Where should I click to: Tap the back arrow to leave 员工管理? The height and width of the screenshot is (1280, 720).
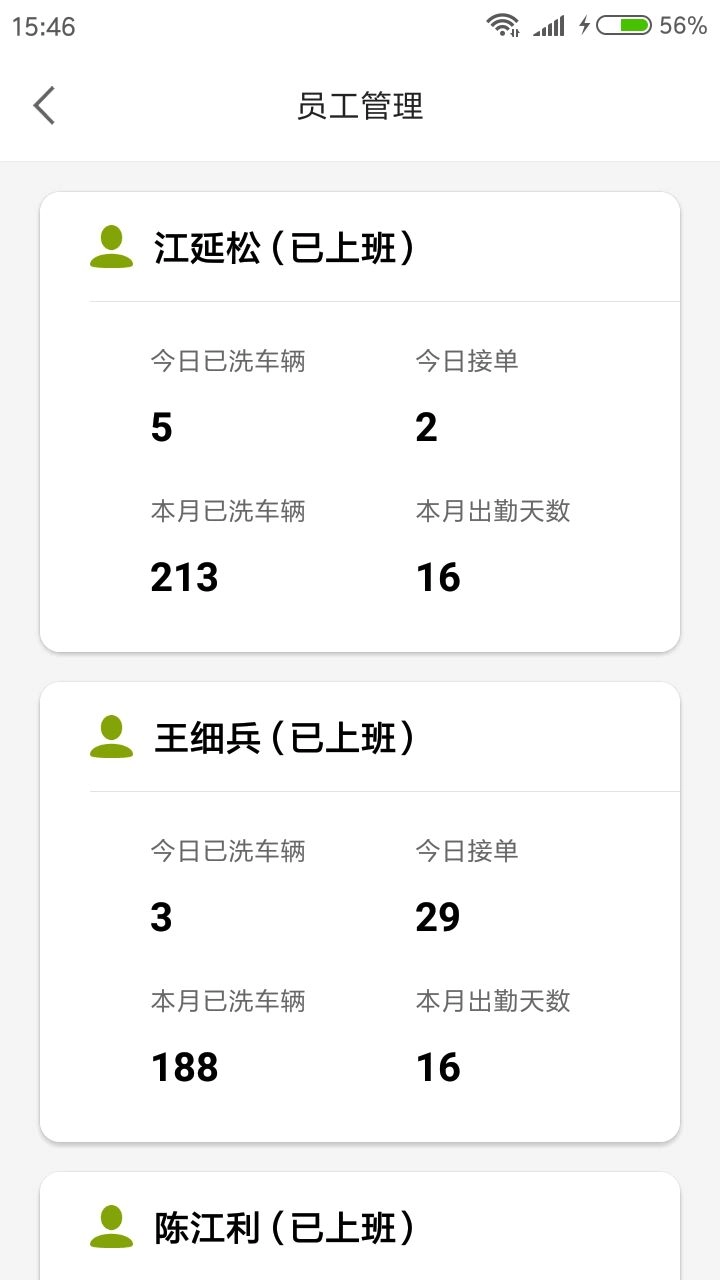43,105
